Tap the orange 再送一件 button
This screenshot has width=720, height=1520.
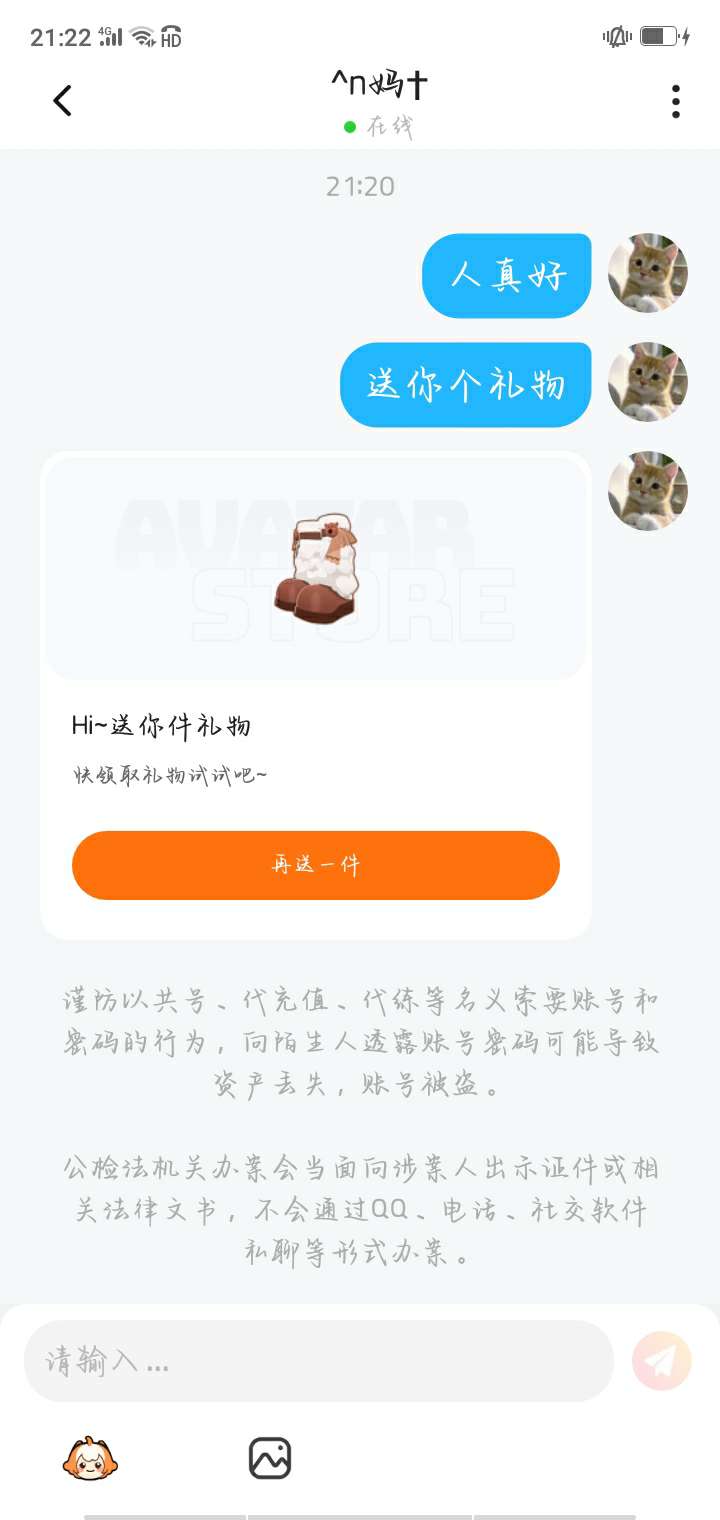pyautogui.click(x=315, y=865)
